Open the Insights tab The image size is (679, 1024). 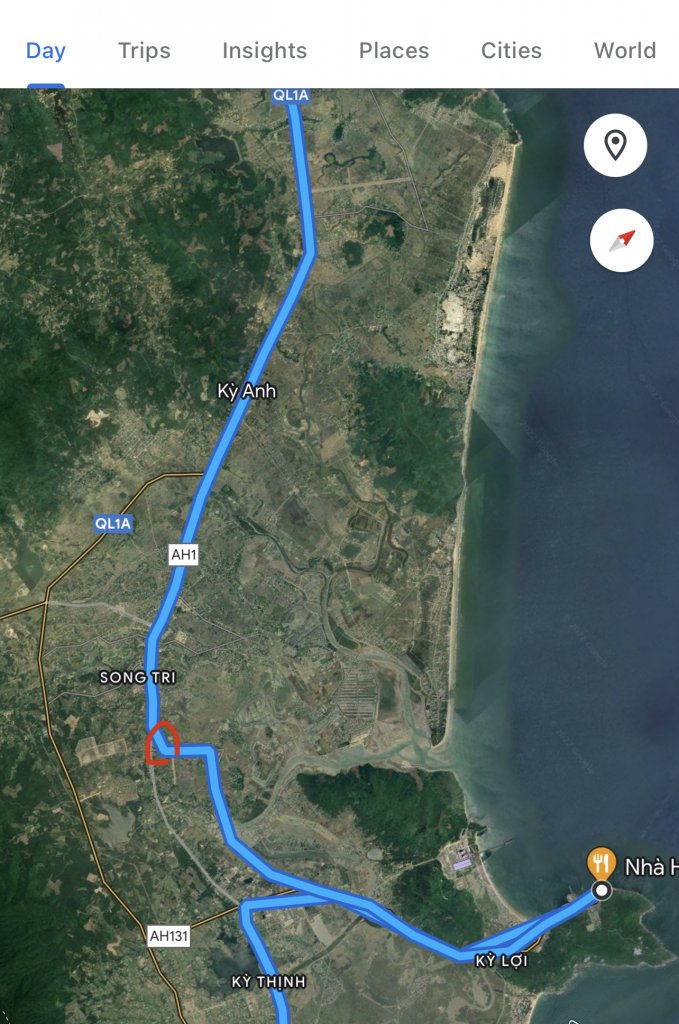pyautogui.click(x=264, y=50)
